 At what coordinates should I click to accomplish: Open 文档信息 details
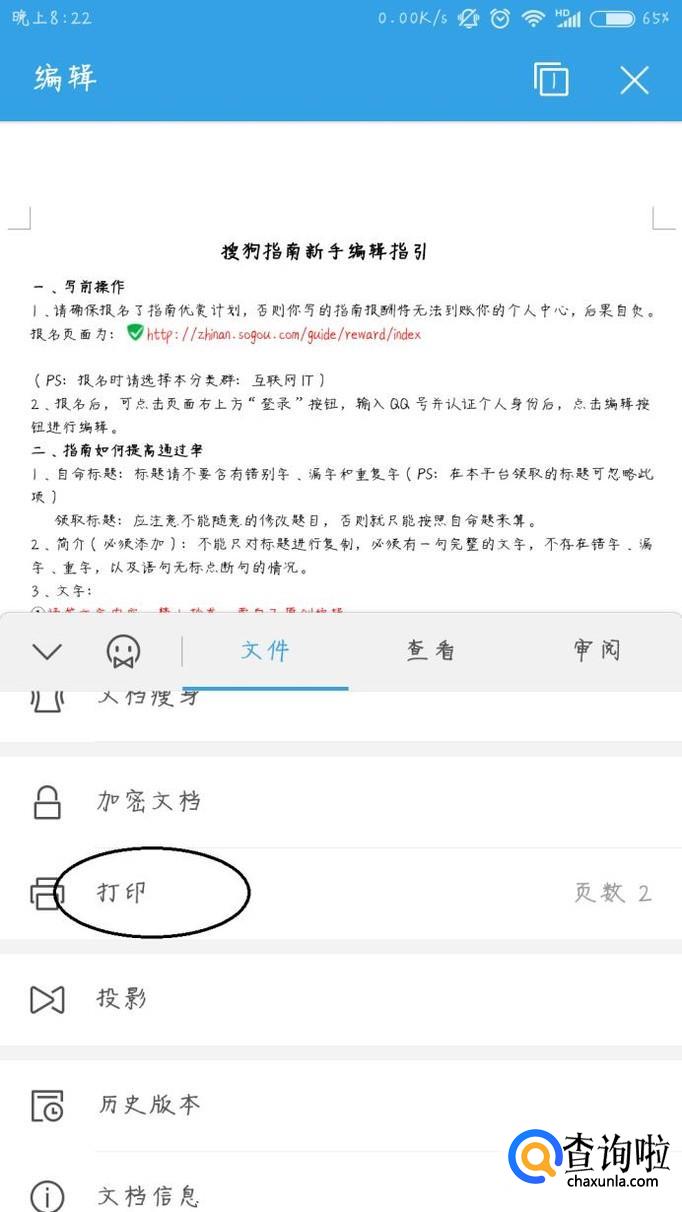coord(148,1195)
